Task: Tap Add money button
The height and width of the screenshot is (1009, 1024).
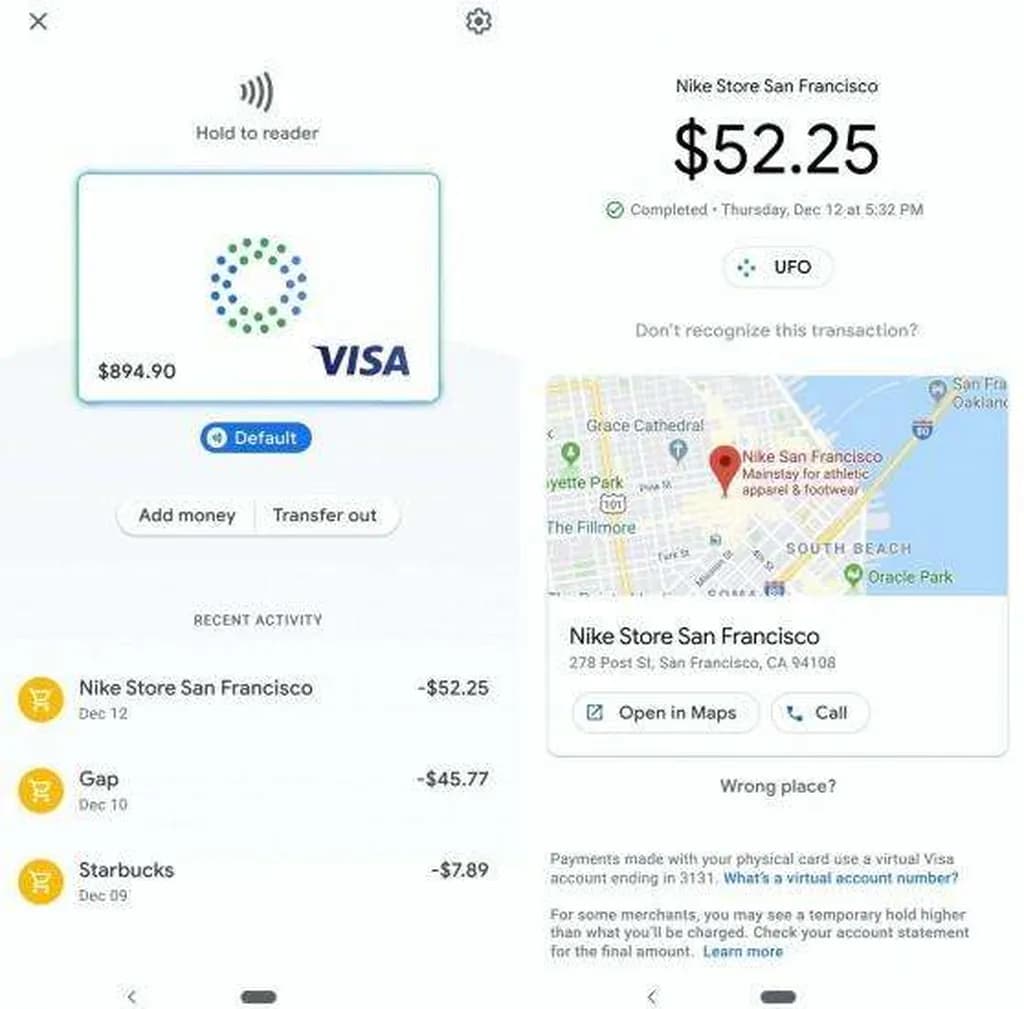Action: pos(187,516)
